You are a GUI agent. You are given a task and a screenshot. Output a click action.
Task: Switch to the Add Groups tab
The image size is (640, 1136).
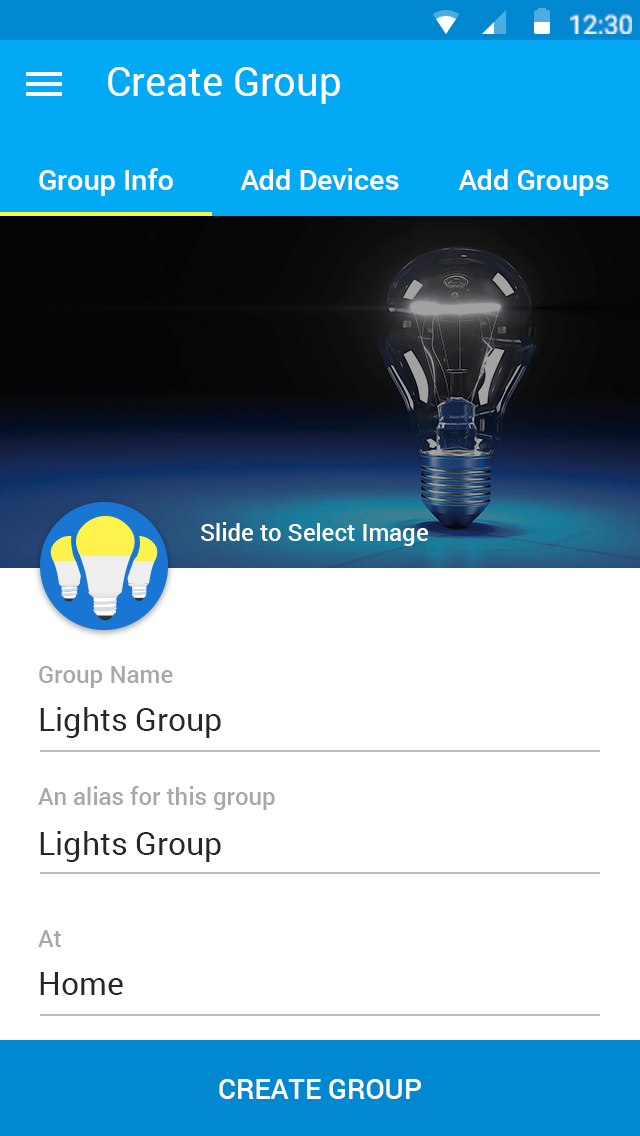point(533,180)
